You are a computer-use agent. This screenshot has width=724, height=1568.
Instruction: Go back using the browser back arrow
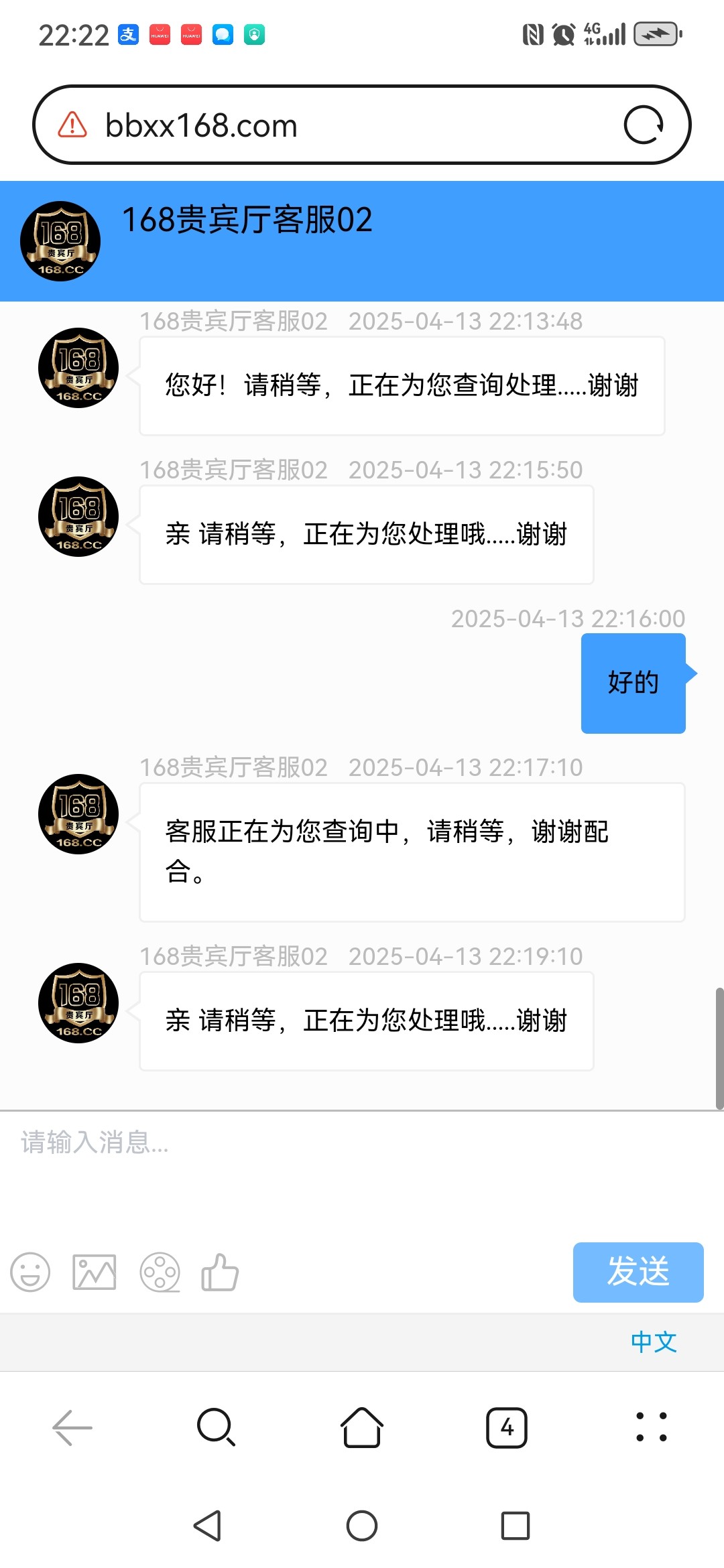[72, 1428]
